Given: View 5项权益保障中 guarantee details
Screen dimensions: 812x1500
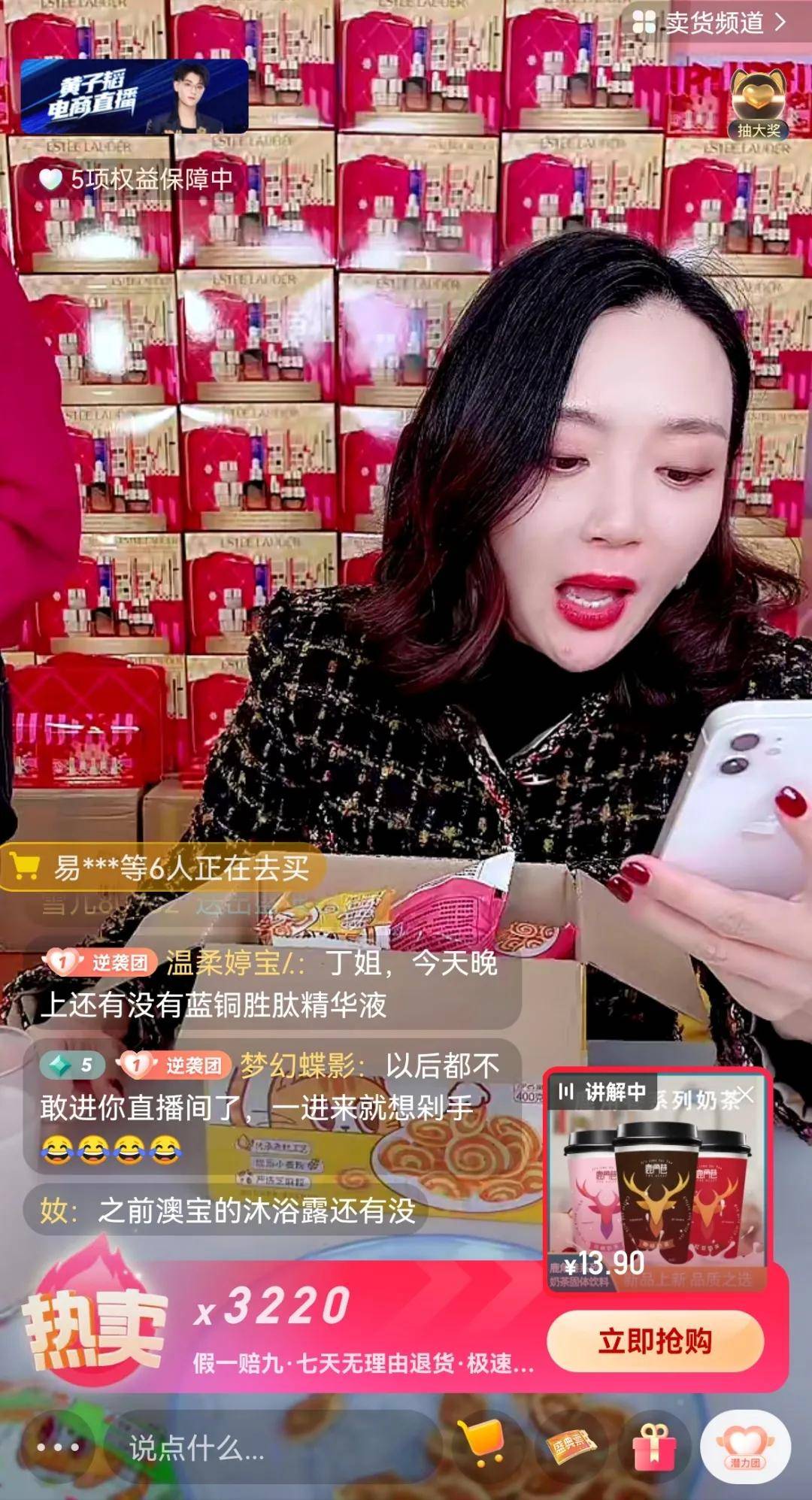Looking at the screenshot, I should coord(135,179).
